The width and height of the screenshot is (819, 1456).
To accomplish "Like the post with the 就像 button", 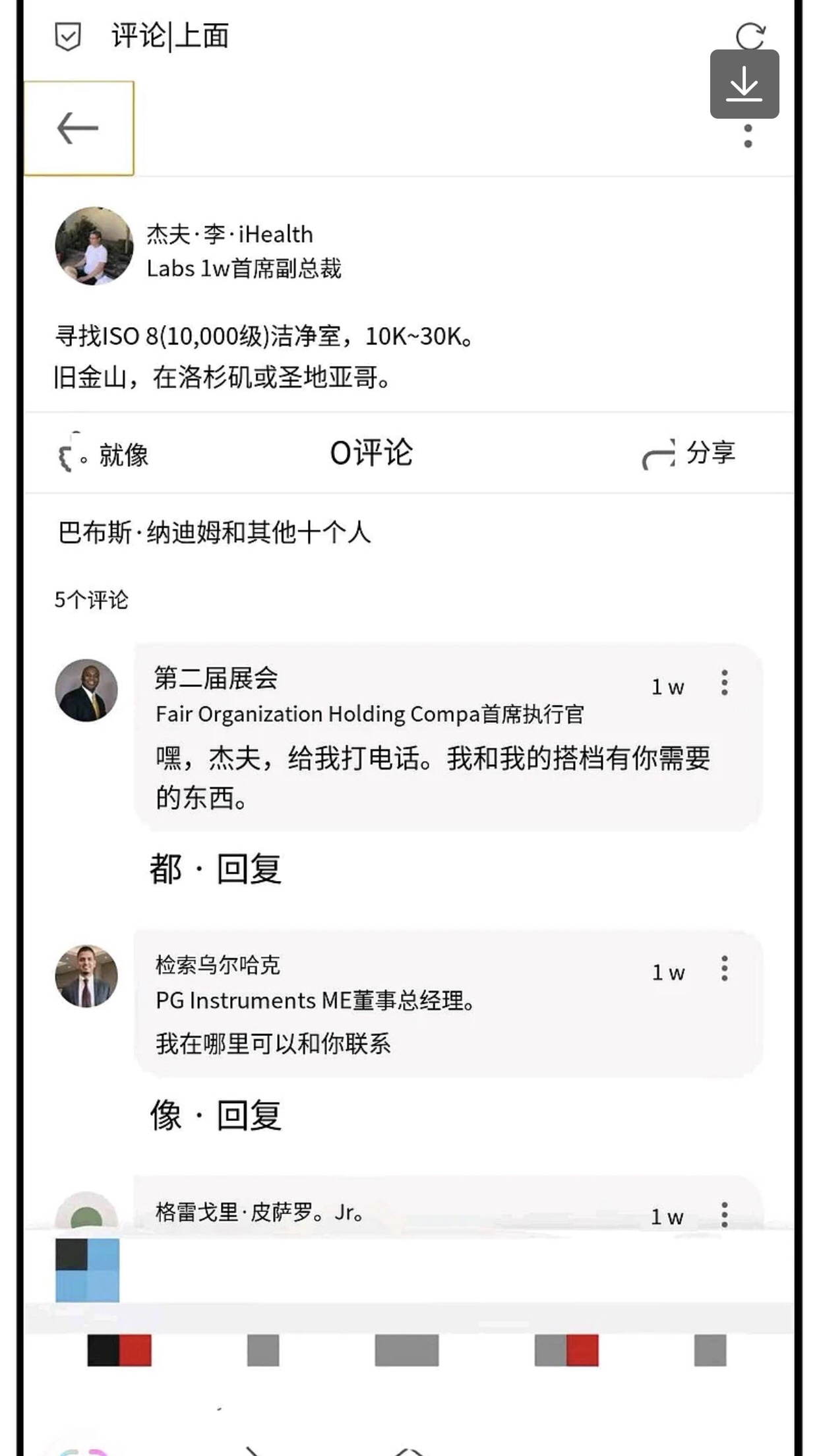I will pyautogui.click(x=104, y=454).
